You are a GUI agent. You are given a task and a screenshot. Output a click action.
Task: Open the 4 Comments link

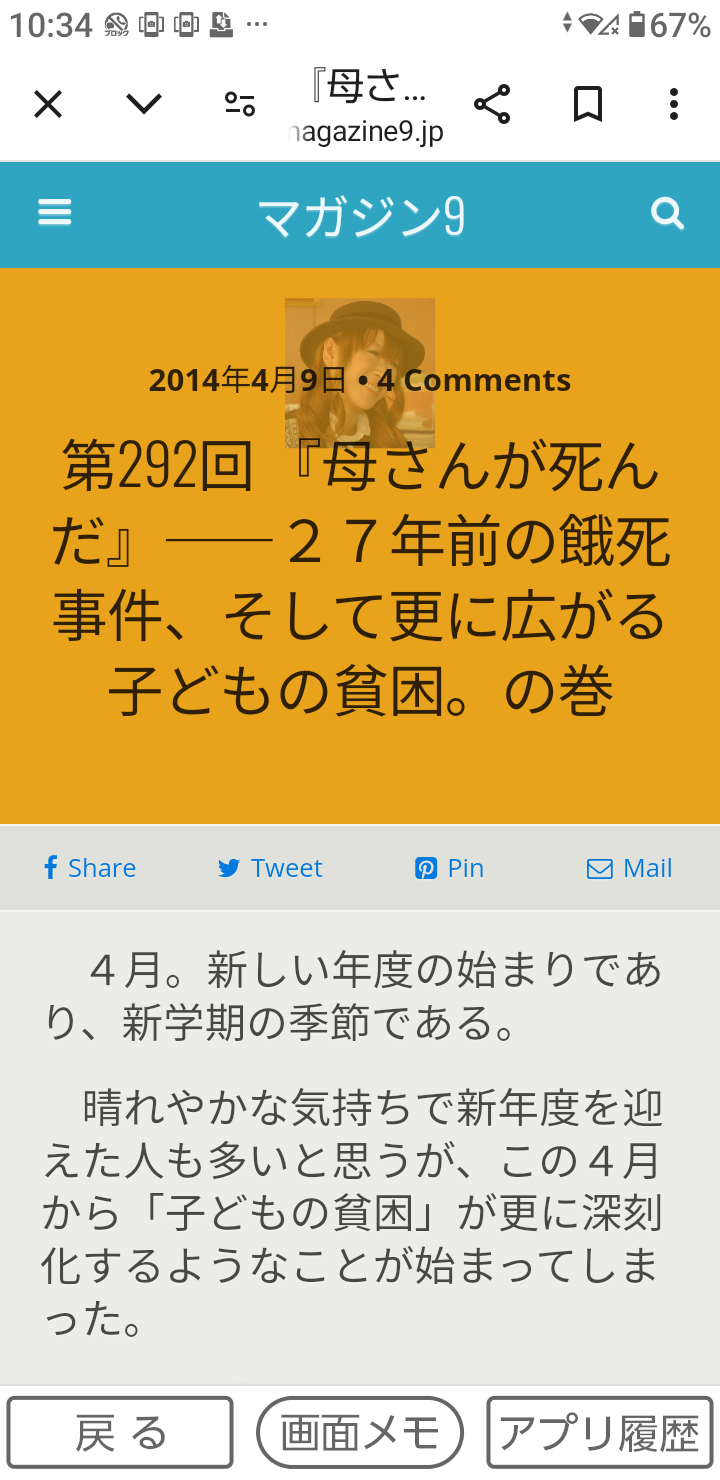click(491, 380)
